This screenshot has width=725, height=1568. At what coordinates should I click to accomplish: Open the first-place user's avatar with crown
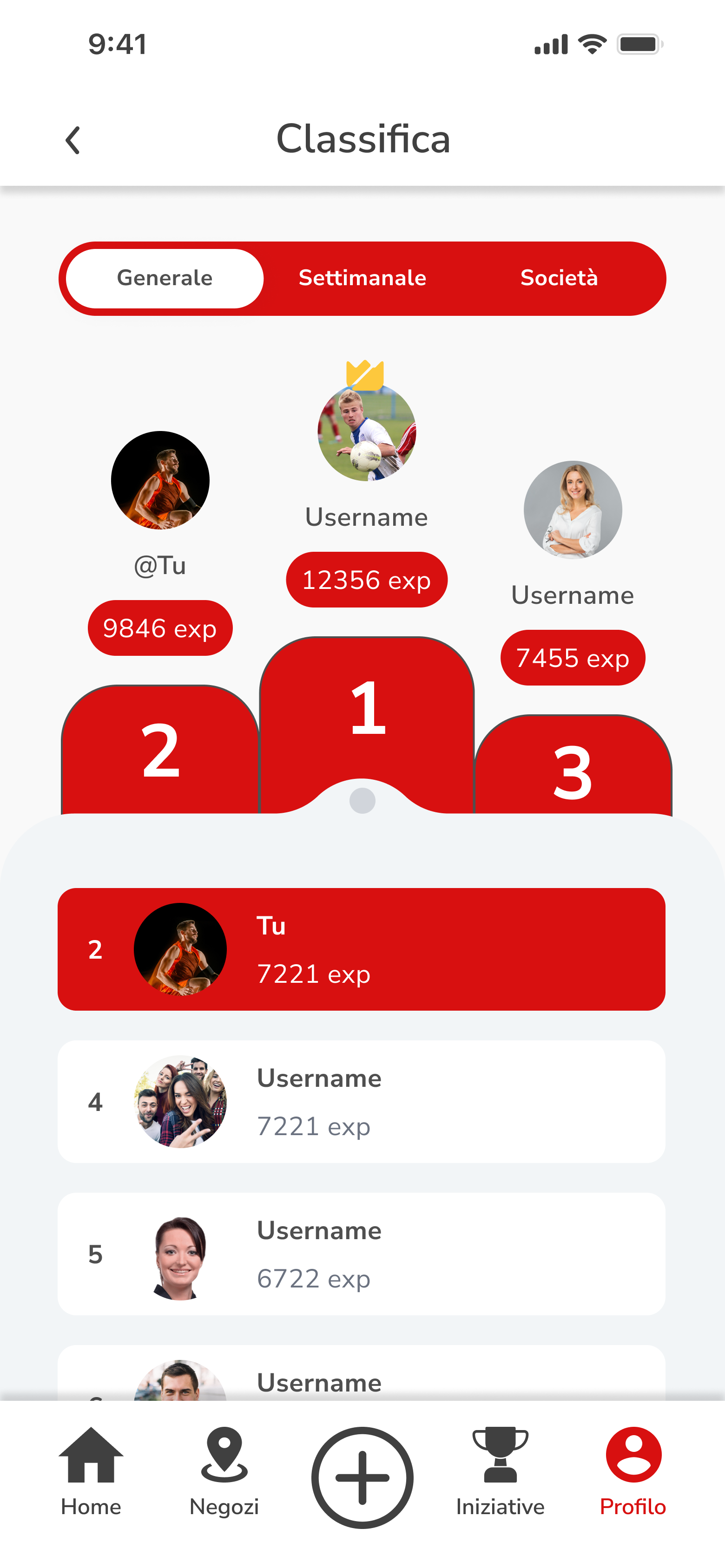tap(366, 431)
